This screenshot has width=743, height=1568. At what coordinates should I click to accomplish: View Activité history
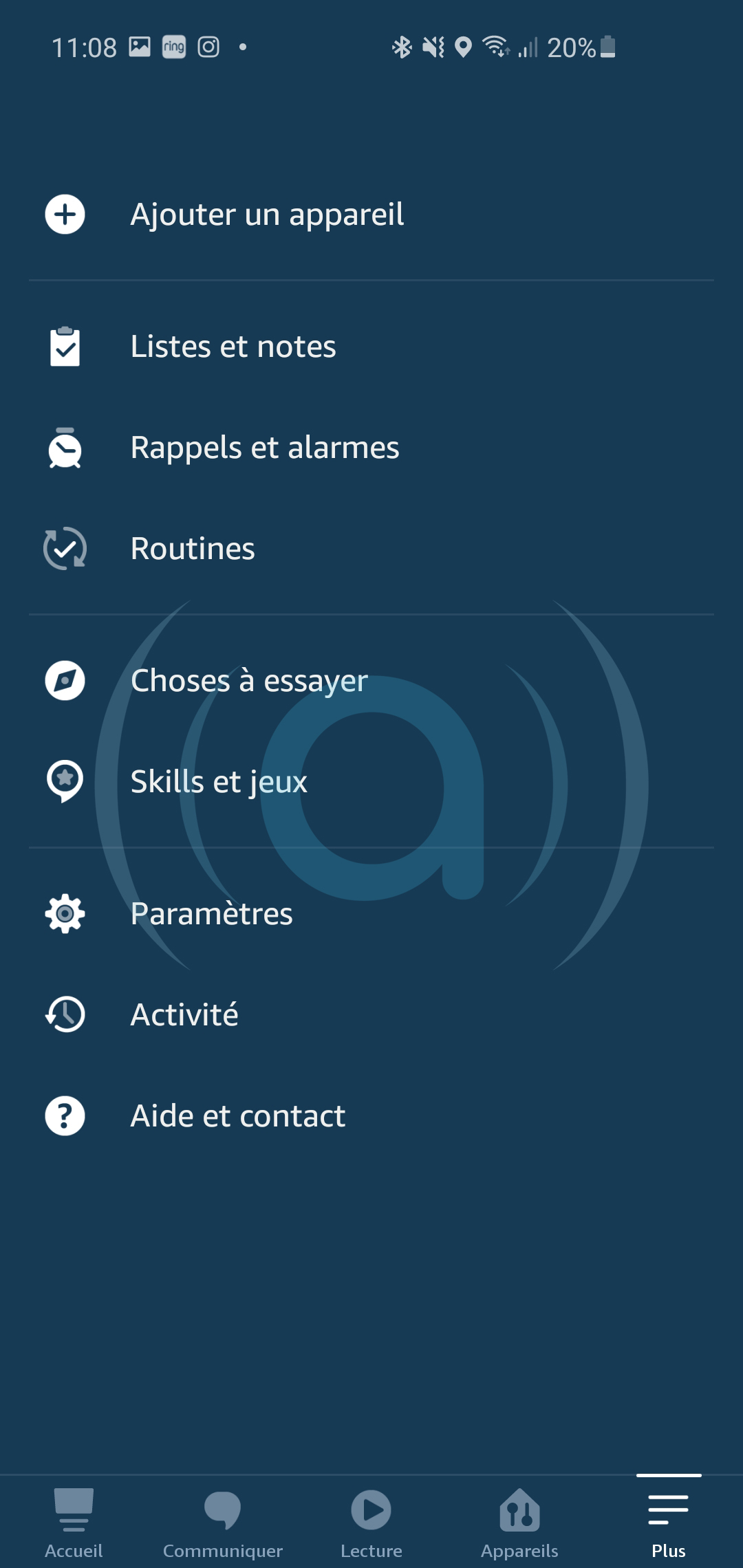371,1015
